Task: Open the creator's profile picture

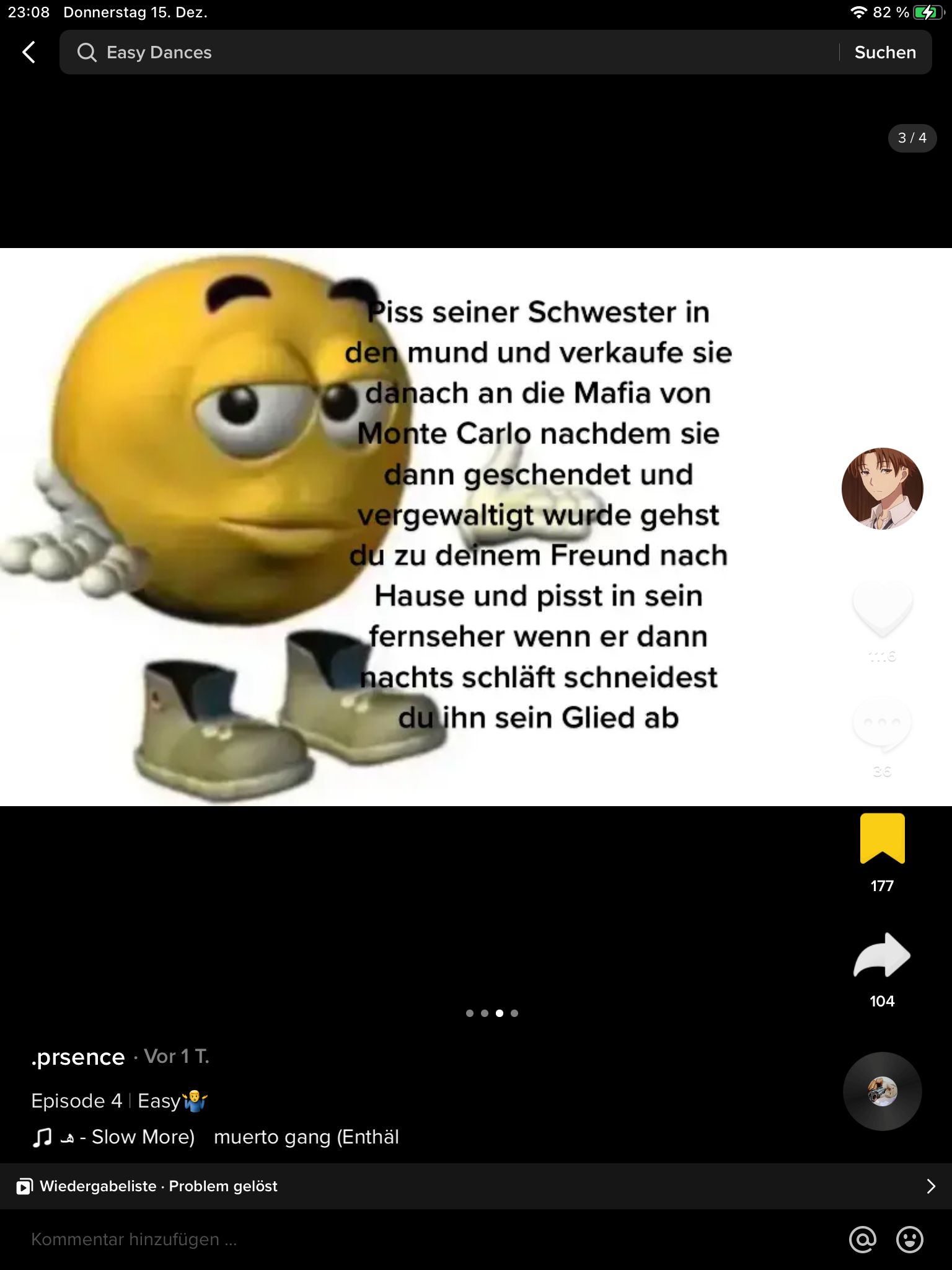Action: (x=882, y=489)
